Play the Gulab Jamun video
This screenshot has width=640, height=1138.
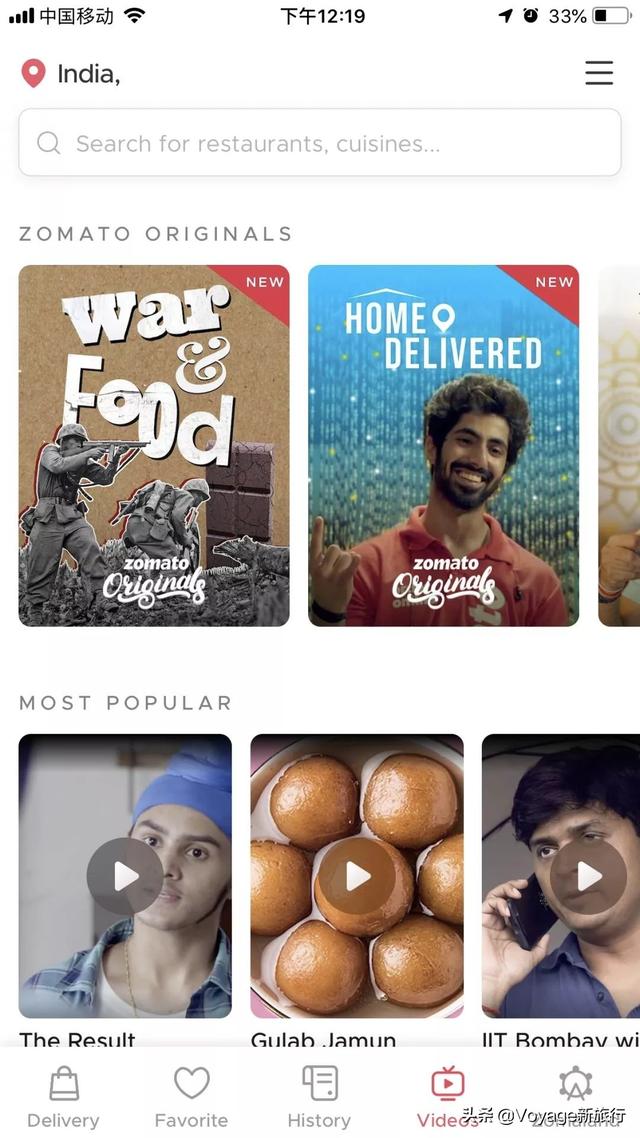pos(357,876)
